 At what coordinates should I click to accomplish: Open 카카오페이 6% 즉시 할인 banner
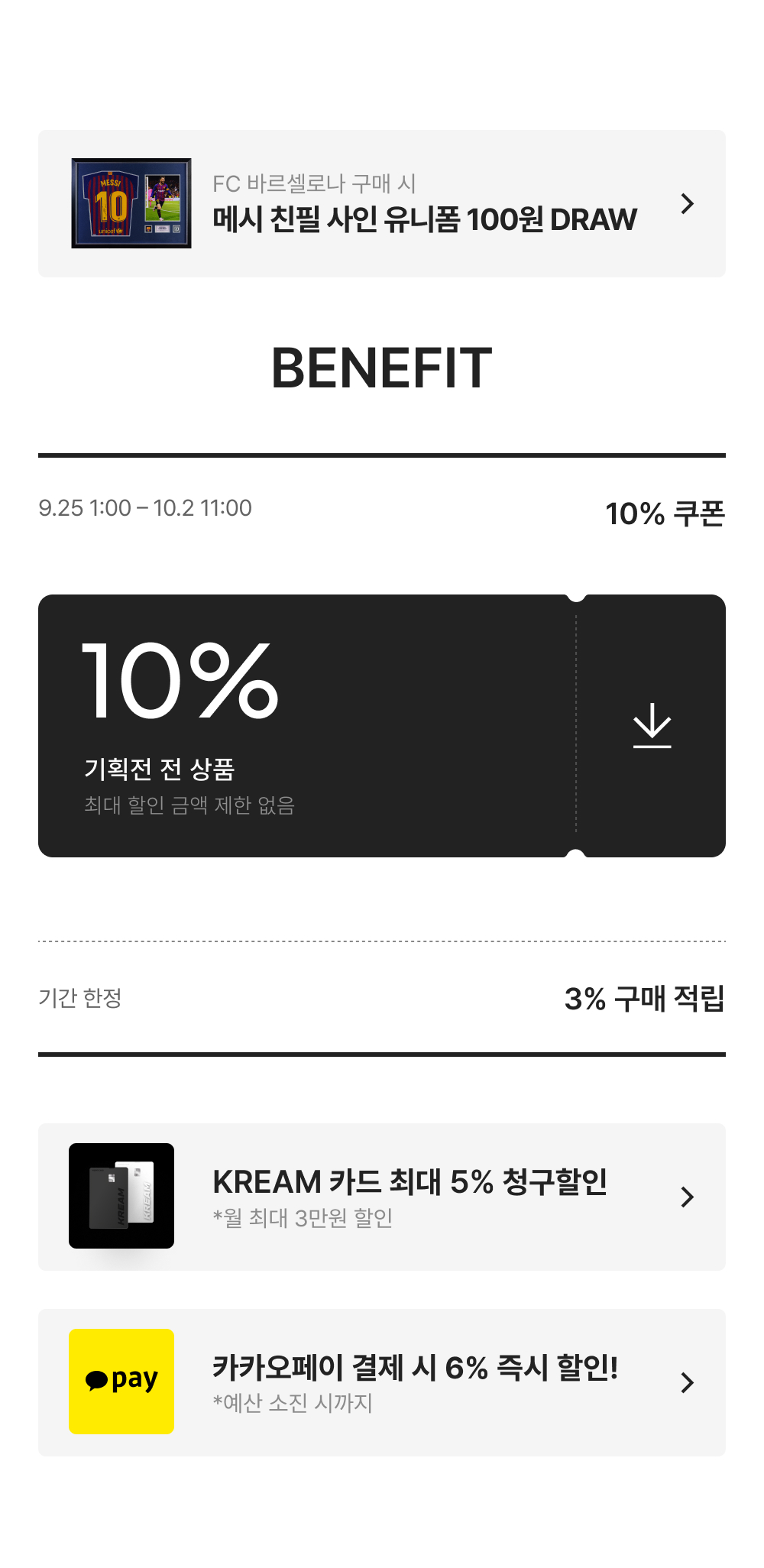click(382, 1382)
